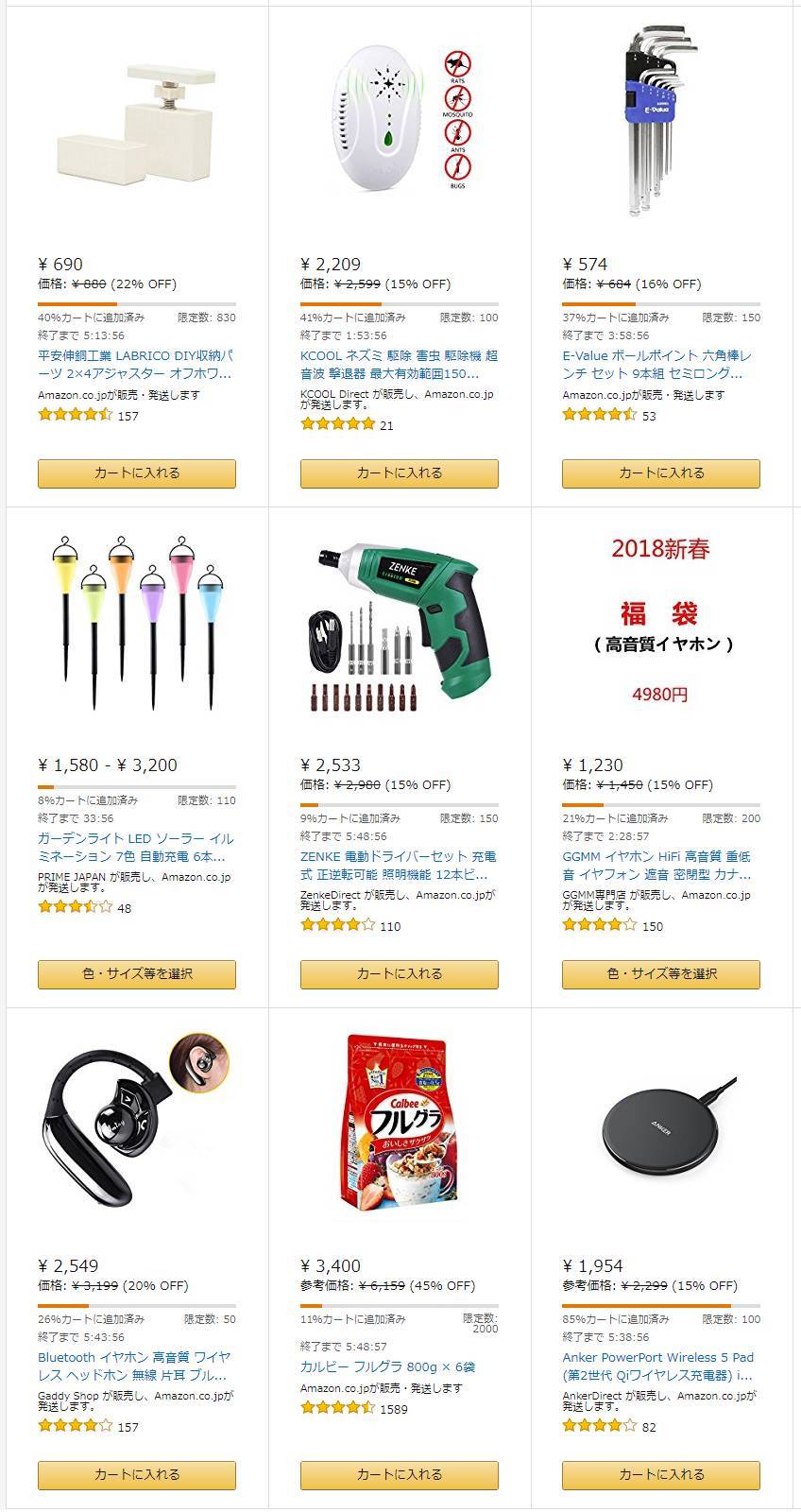Screen dimensions: 801x1512
Task: View the 2018 lucky bag product image
Action: click(x=660, y=624)
